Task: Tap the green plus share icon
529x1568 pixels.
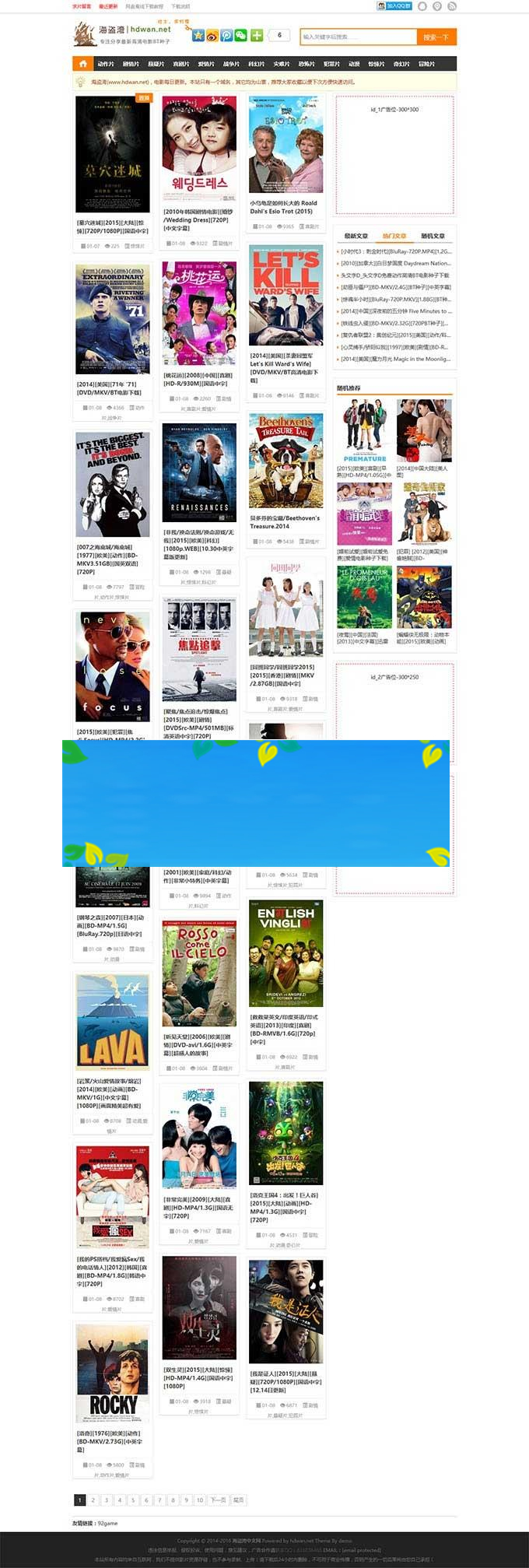Action: pyautogui.click(x=256, y=35)
